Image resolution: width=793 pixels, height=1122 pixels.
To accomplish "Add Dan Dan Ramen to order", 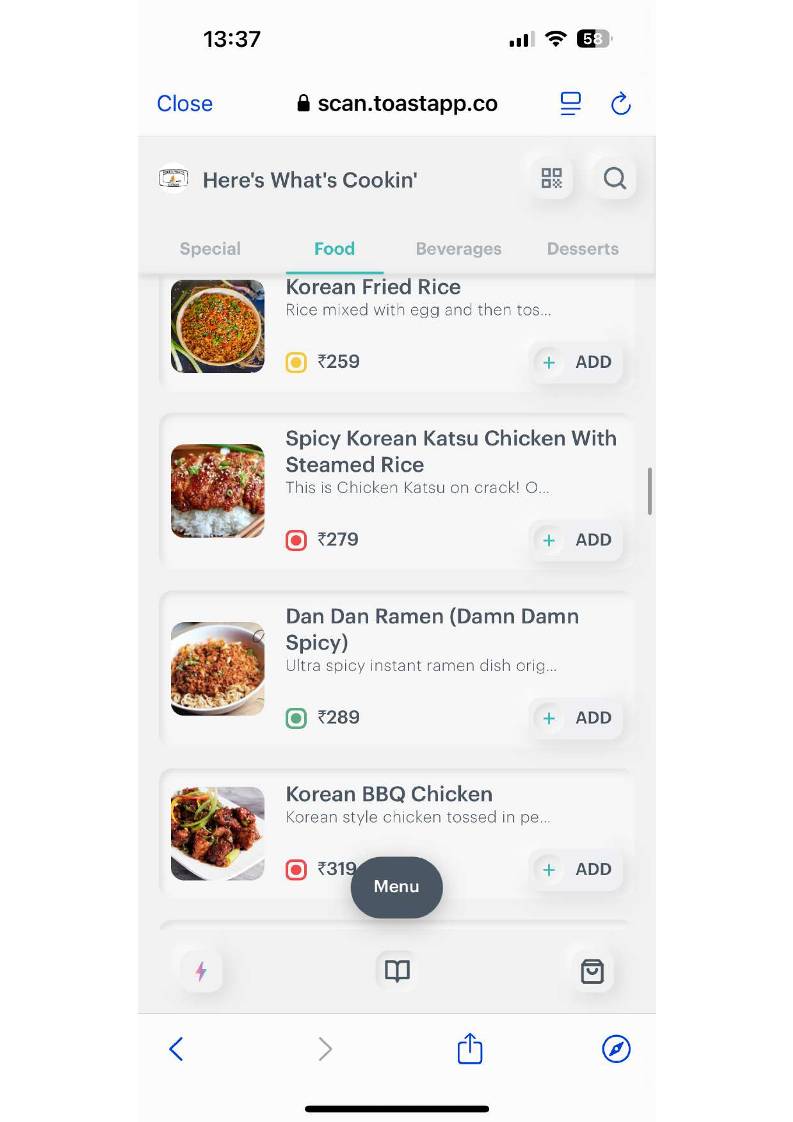I will coord(577,717).
